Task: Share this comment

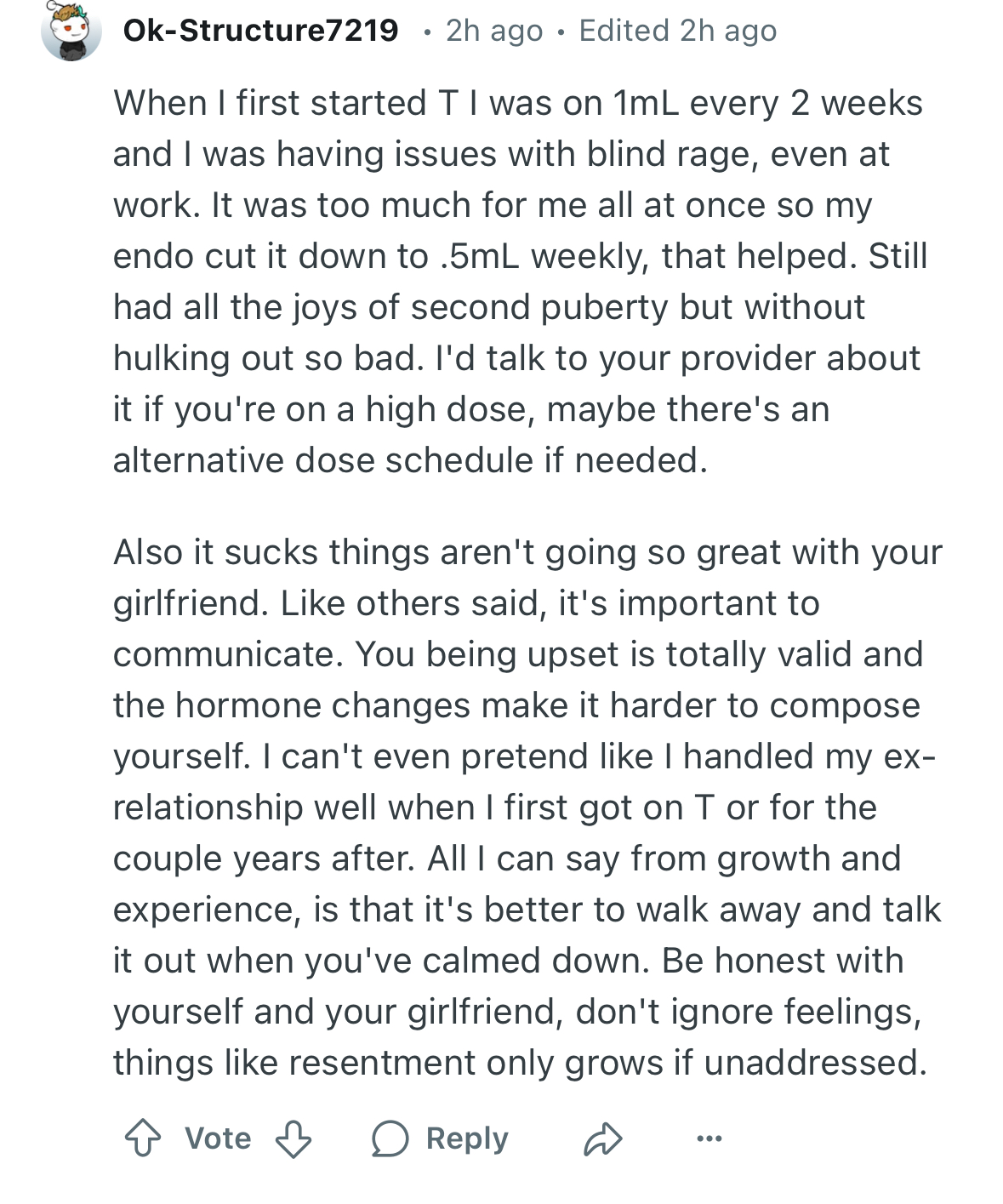Action: tap(603, 1138)
